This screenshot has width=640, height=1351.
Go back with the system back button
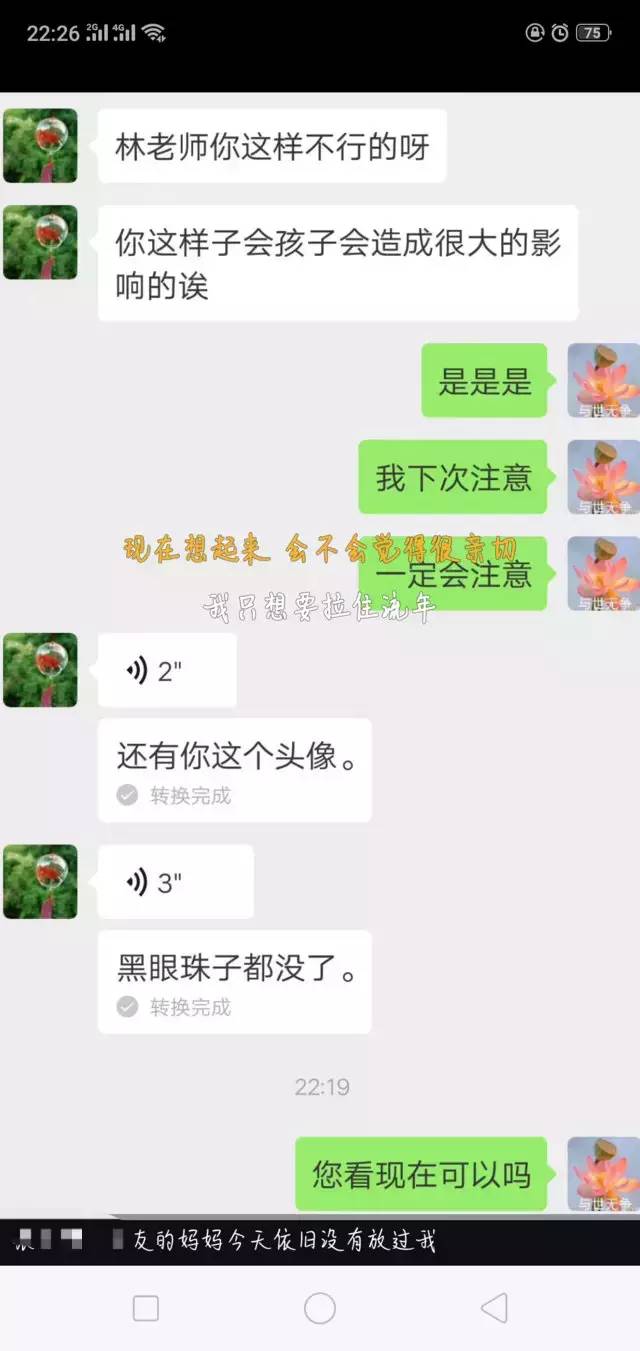click(x=494, y=1307)
